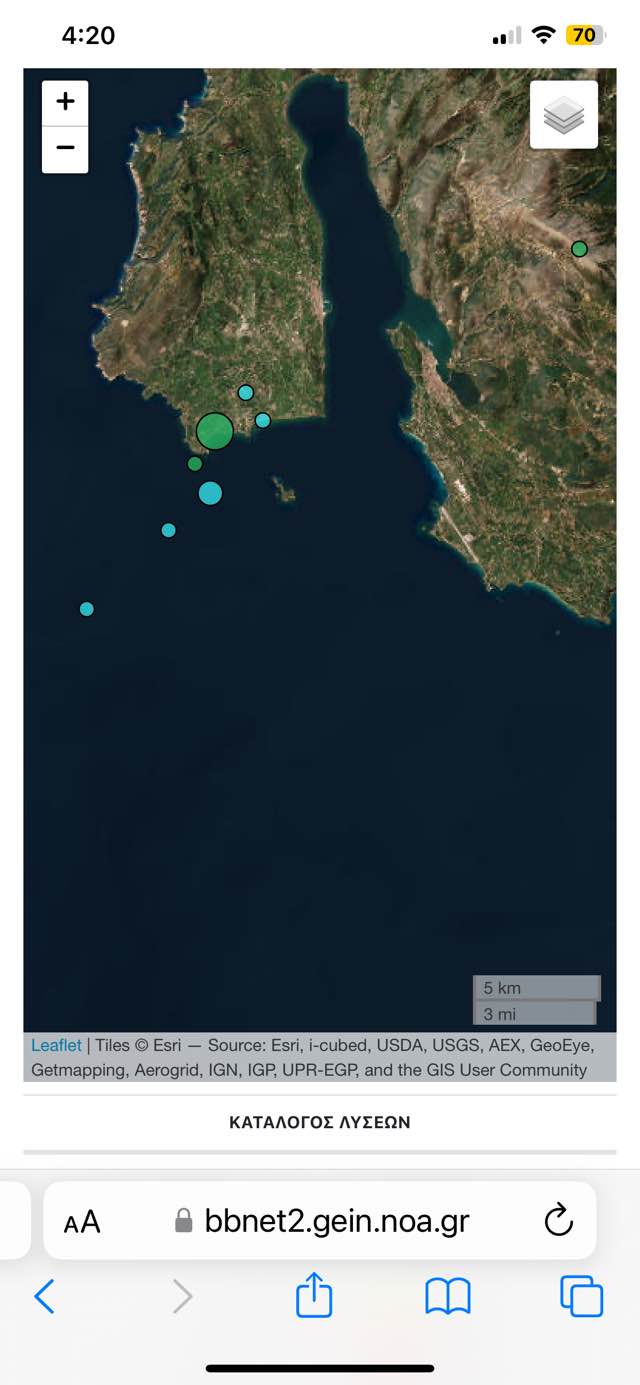Open the ΚΑΤΑΛΟΓΟΣ ΛΥΣΕΩΝ section
Viewport: 640px width, 1385px height.
click(x=320, y=1122)
